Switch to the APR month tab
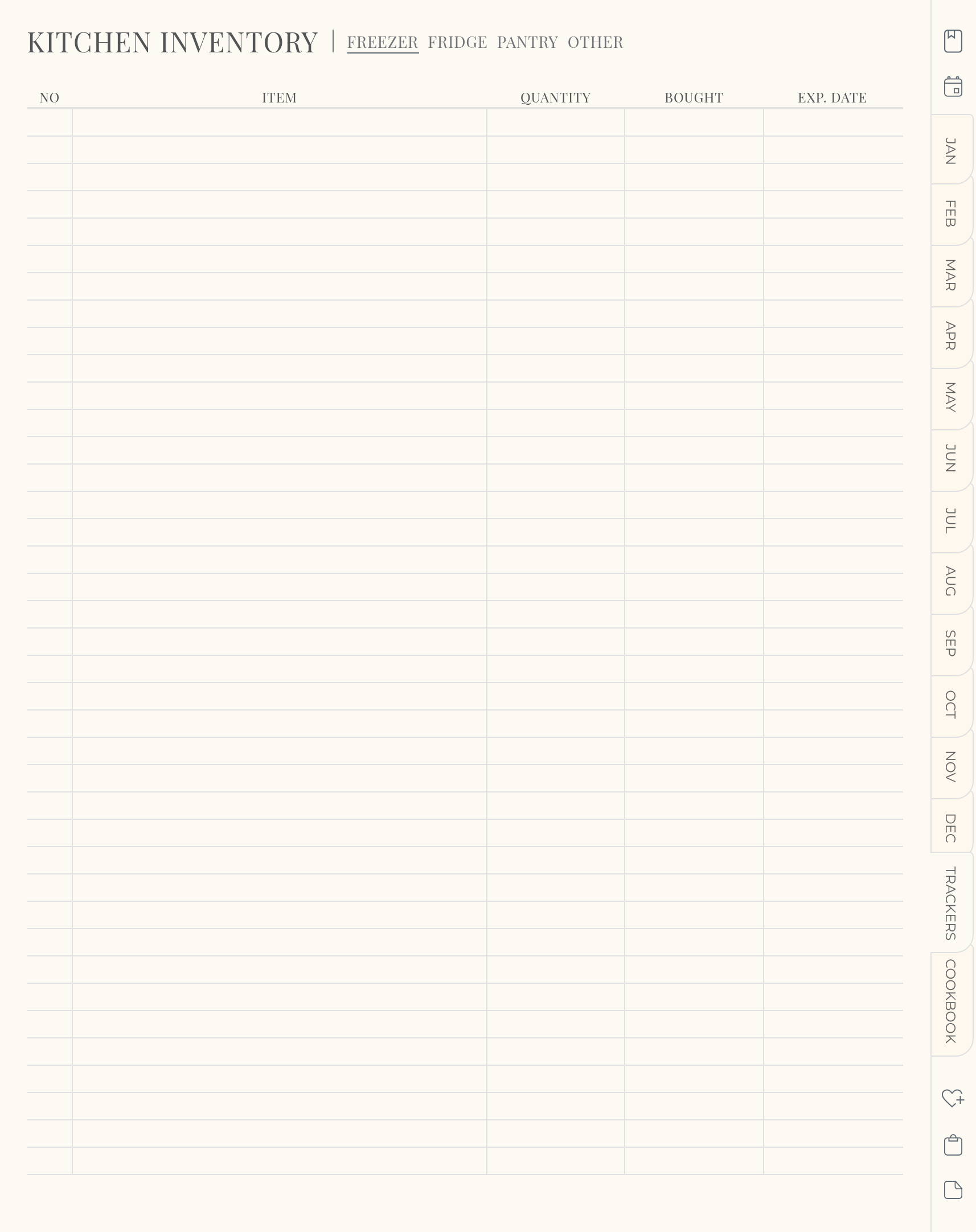 (x=950, y=336)
